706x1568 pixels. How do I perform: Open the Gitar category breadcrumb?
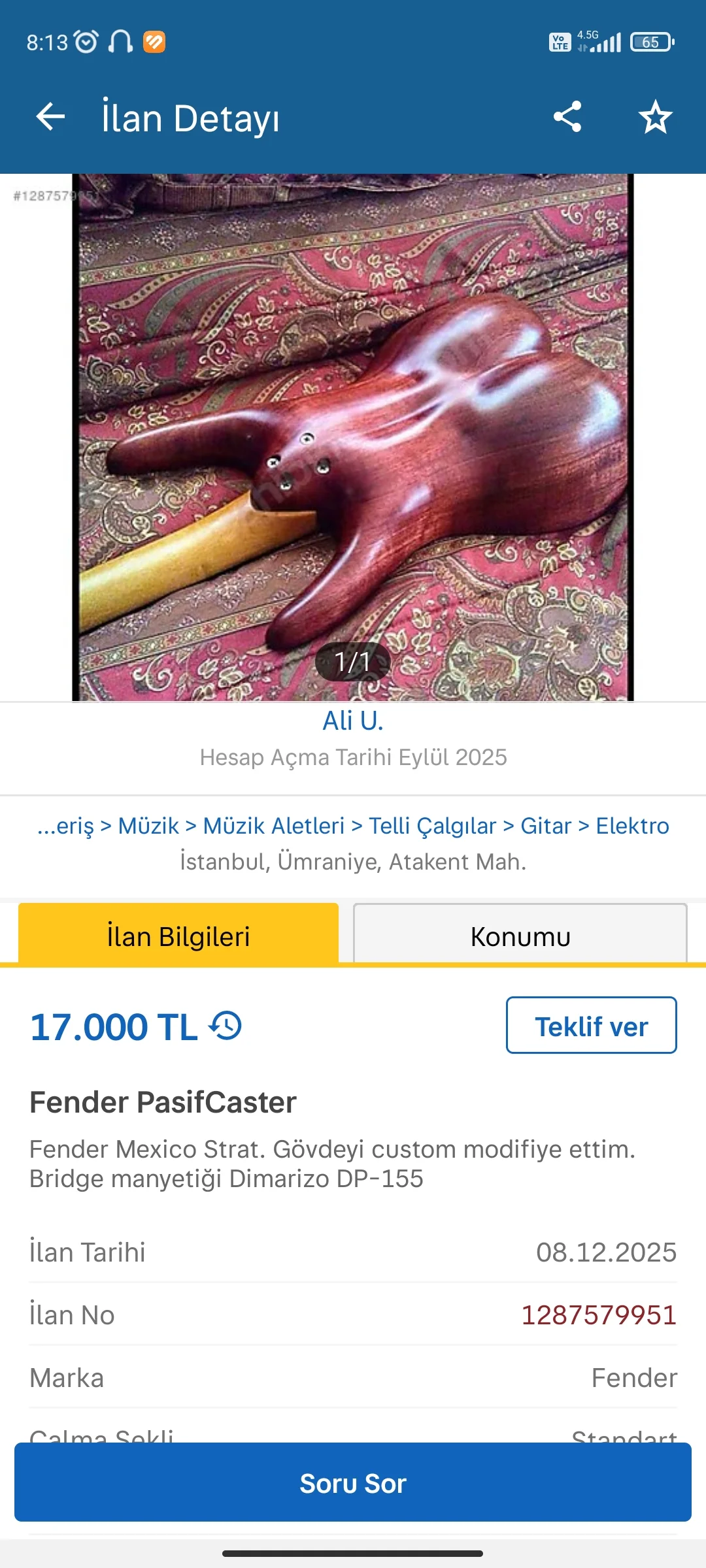tap(546, 826)
